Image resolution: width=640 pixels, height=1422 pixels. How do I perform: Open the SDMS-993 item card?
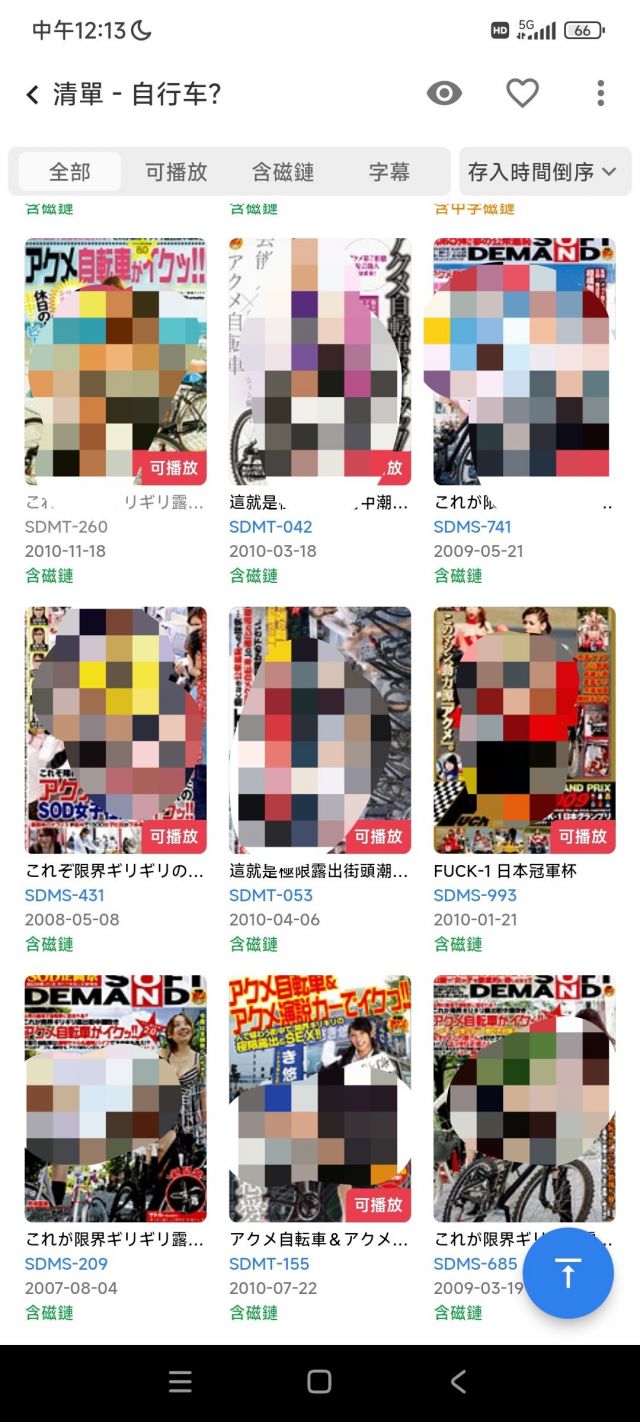coord(524,730)
